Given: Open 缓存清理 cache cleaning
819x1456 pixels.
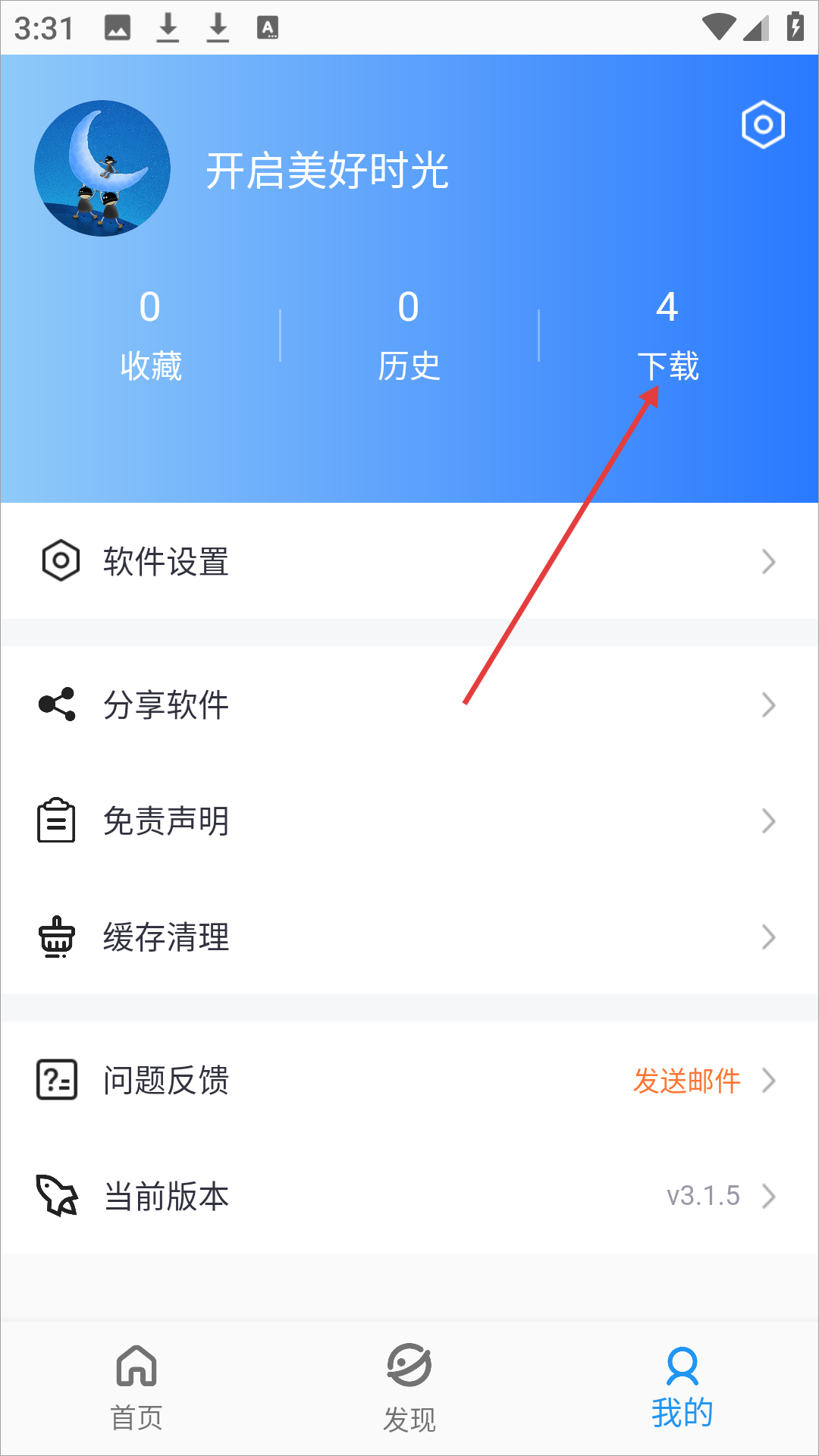Looking at the screenshot, I should [409, 937].
